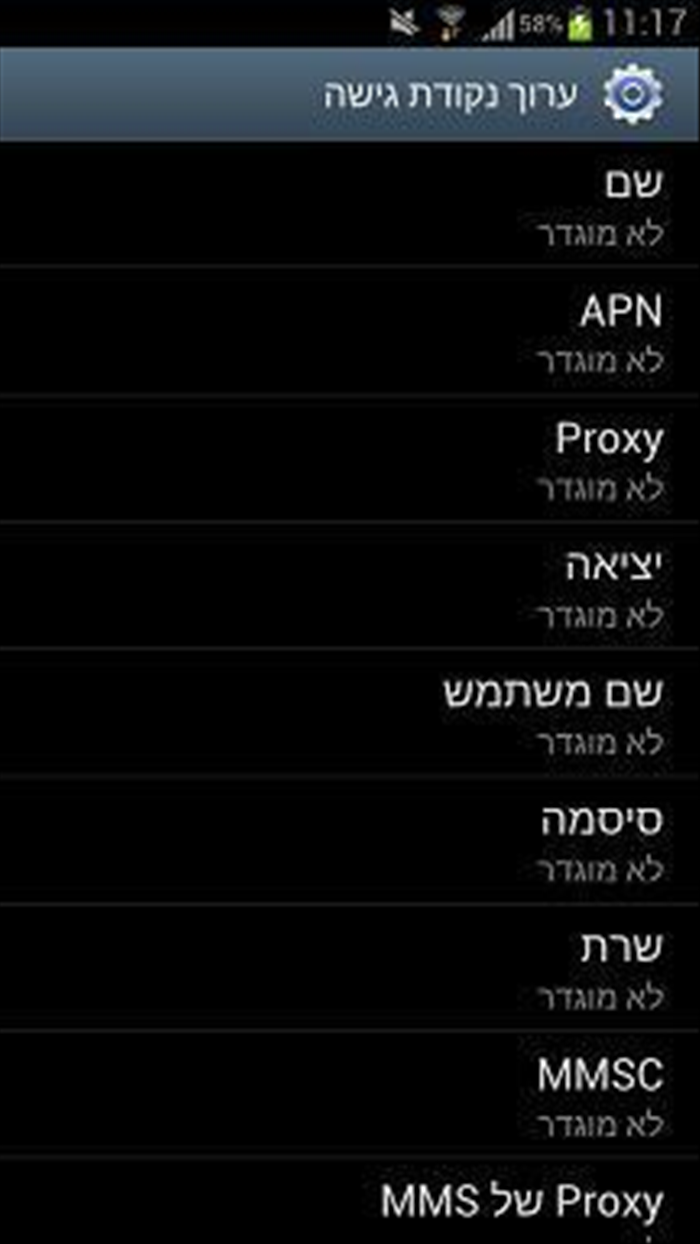Tap the settings gear icon in header

(633, 94)
